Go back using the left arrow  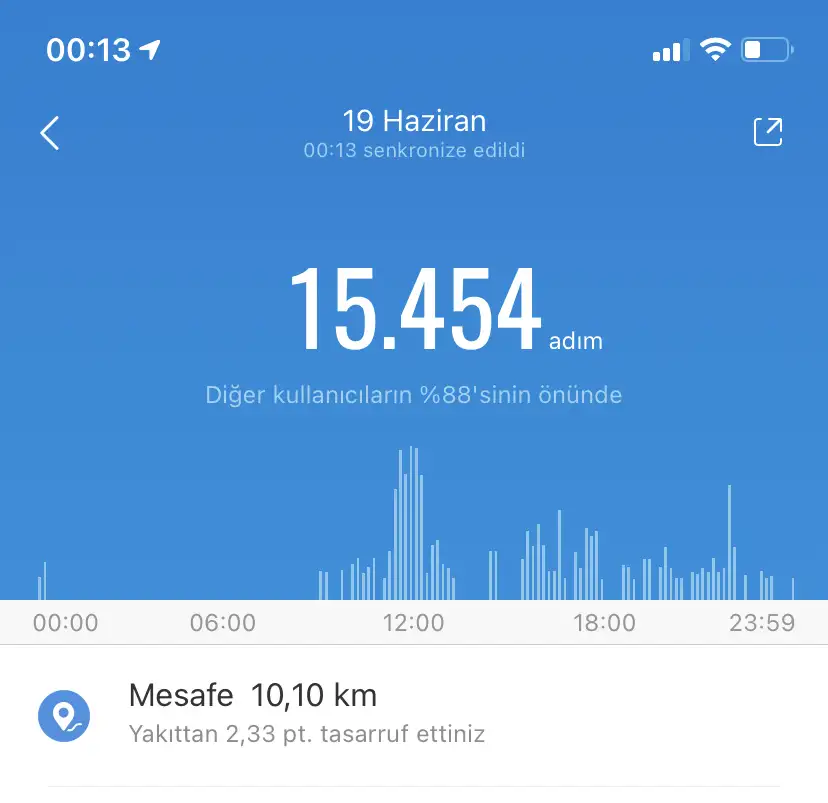pos(50,133)
